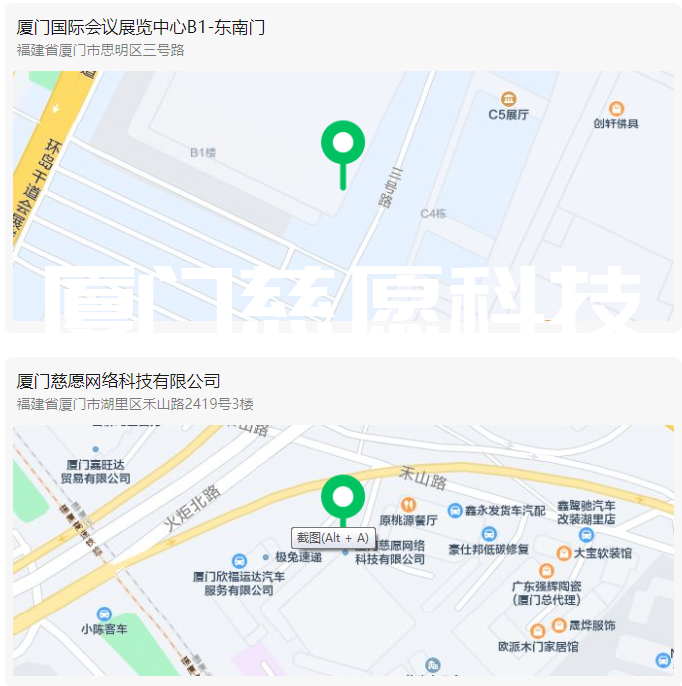Open the 厦门国际会议展览中心B1-东南门 location card

click(x=141, y=28)
